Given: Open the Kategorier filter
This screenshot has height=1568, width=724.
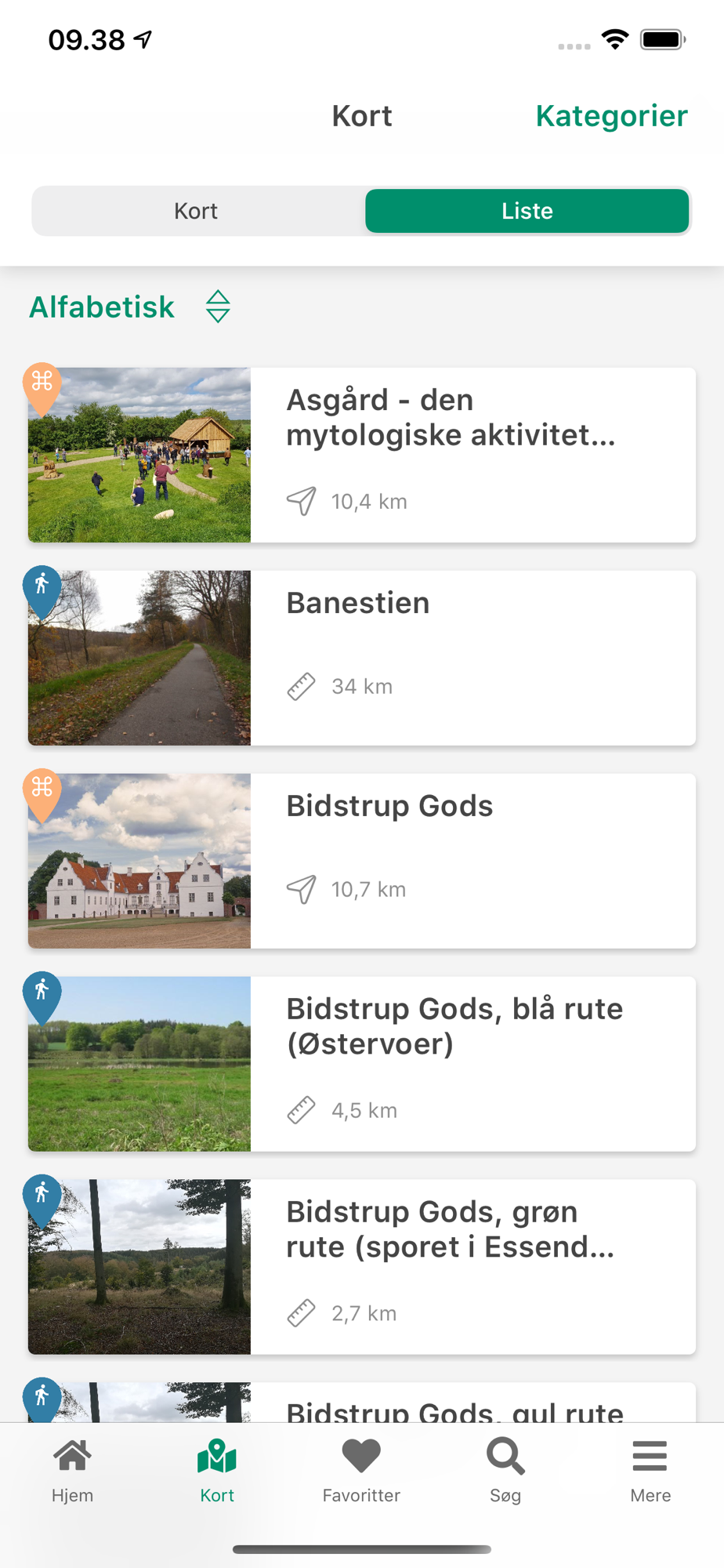Looking at the screenshot, I should pyautogui.click(x=611, y=116).
